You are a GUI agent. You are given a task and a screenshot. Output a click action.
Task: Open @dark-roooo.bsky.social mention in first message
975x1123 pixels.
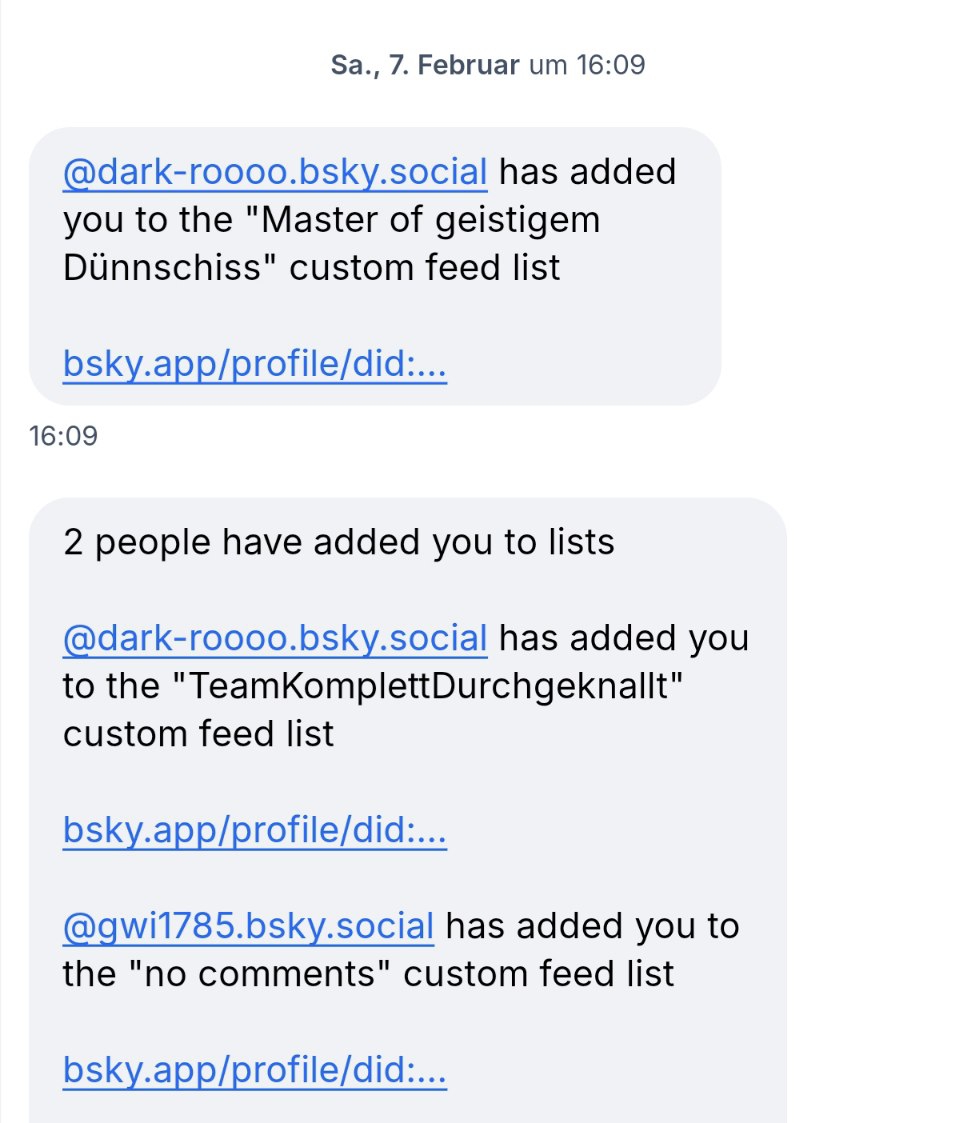[x=275, y=172]
